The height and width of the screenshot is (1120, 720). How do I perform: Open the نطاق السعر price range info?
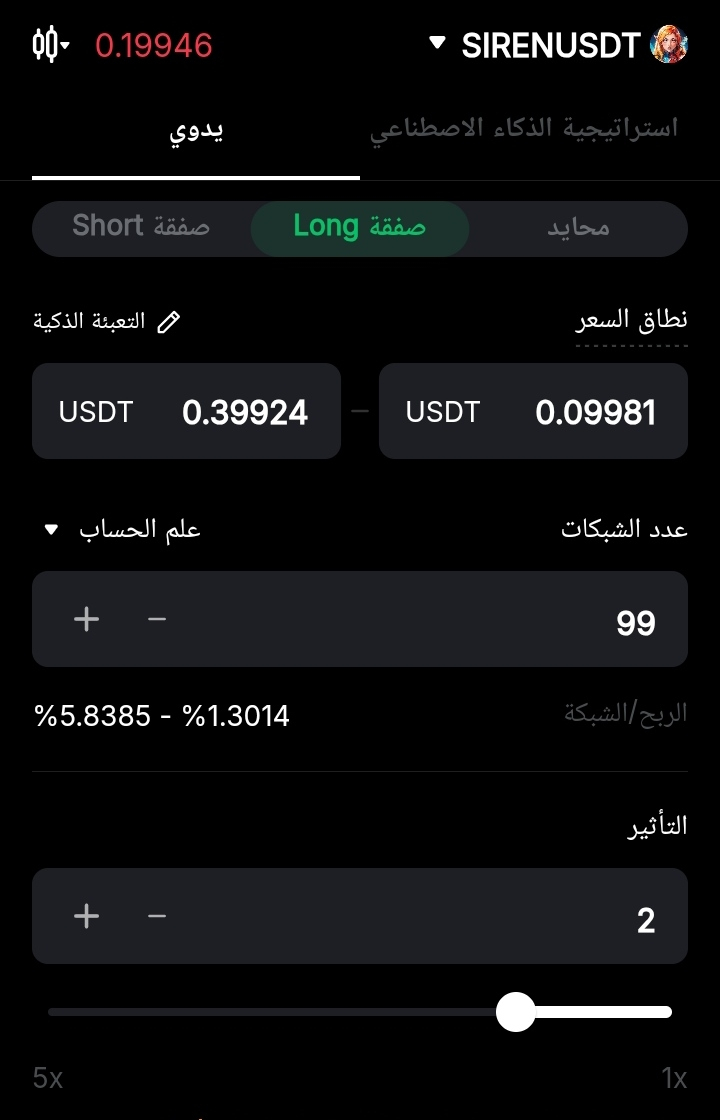(x=631, y=320)
